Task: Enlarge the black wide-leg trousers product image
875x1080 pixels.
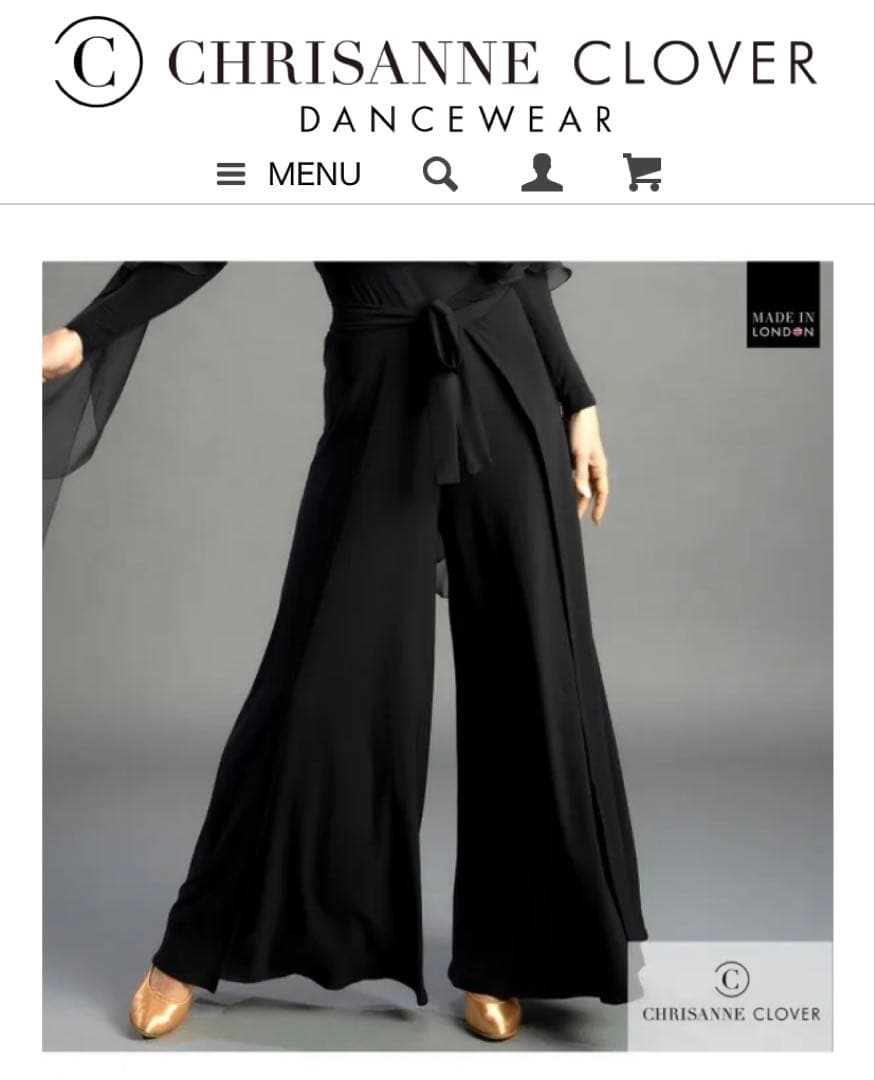Action: coord(437,655)
